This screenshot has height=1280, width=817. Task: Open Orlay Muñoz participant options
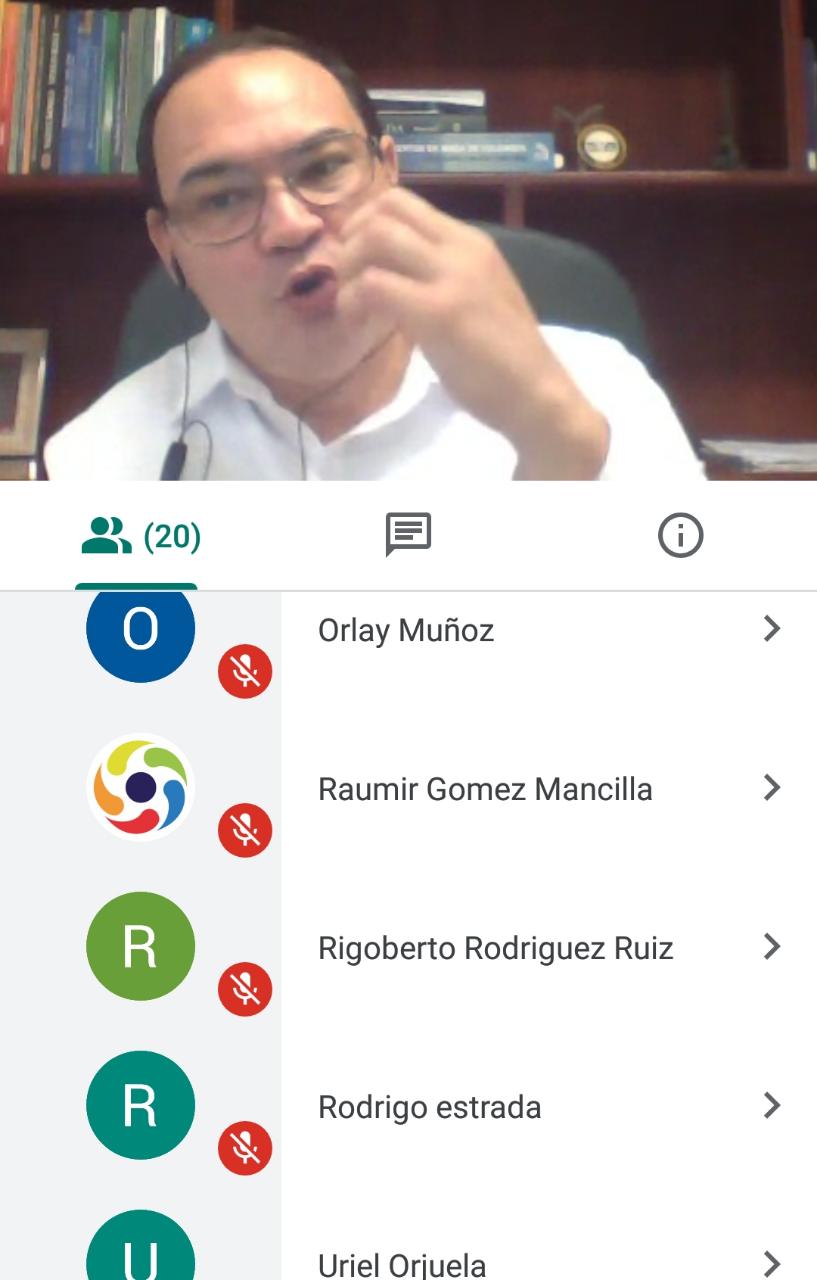coord(771,629)
